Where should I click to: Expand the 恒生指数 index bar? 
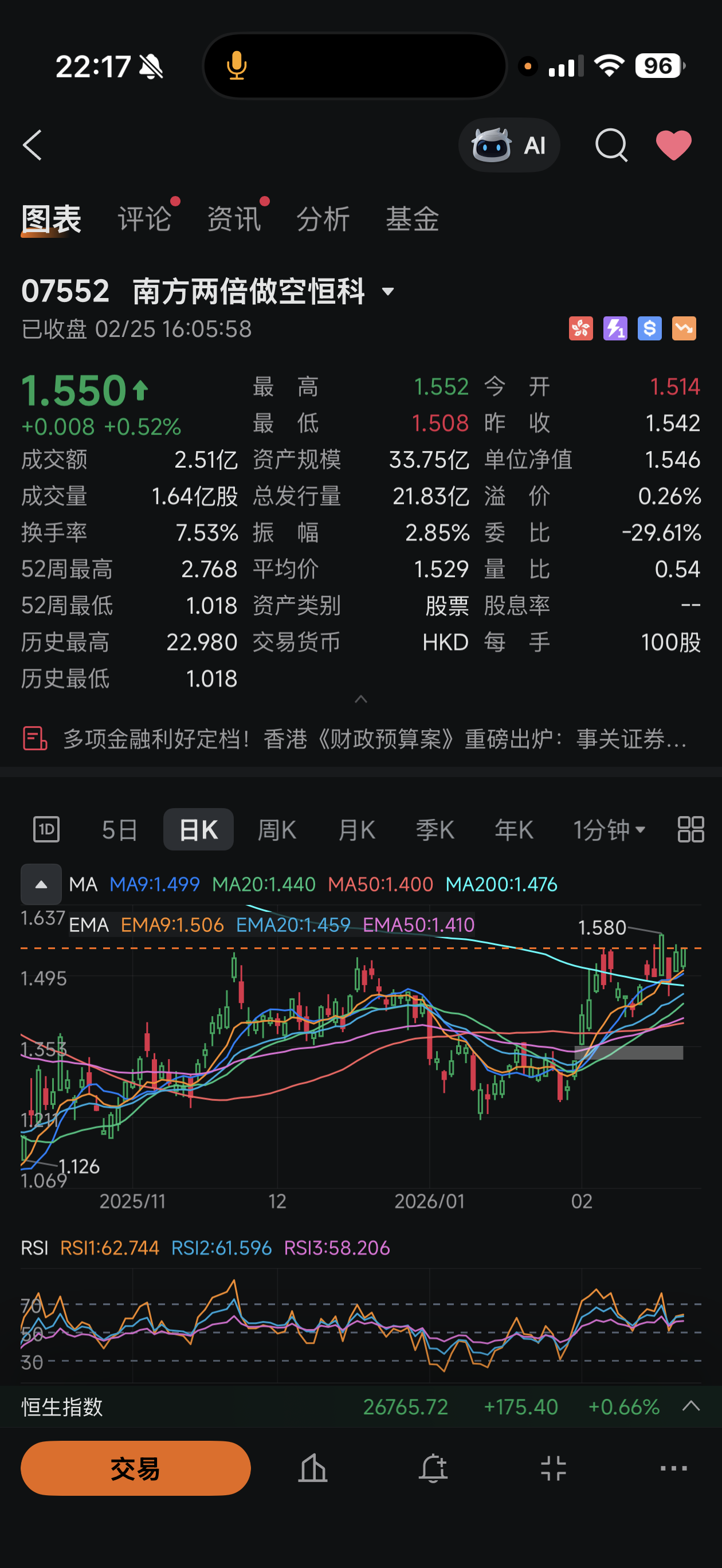(x=691, y=1406)
